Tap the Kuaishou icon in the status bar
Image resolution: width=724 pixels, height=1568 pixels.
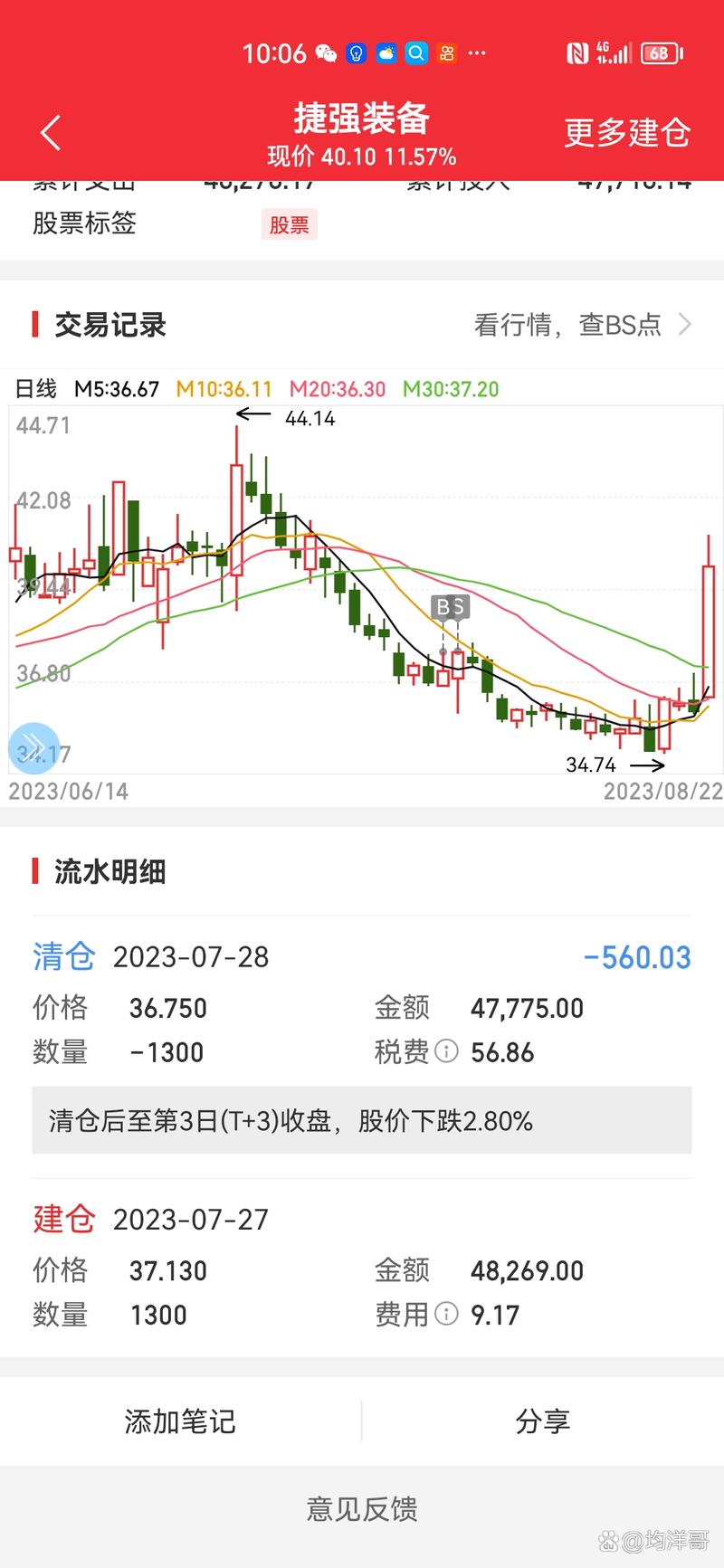pos(446,53)
